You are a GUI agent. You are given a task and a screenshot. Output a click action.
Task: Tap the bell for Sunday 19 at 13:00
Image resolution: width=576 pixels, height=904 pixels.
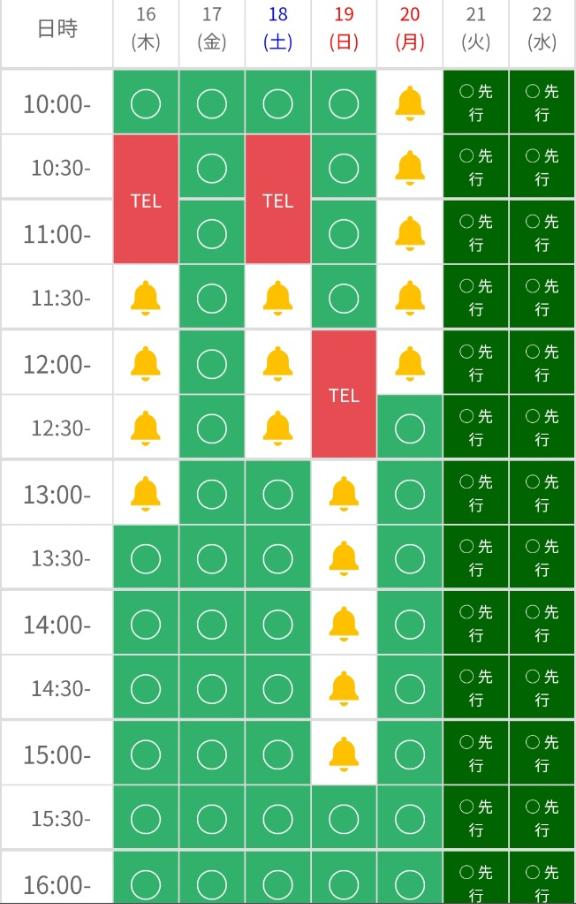pos(344,494)
